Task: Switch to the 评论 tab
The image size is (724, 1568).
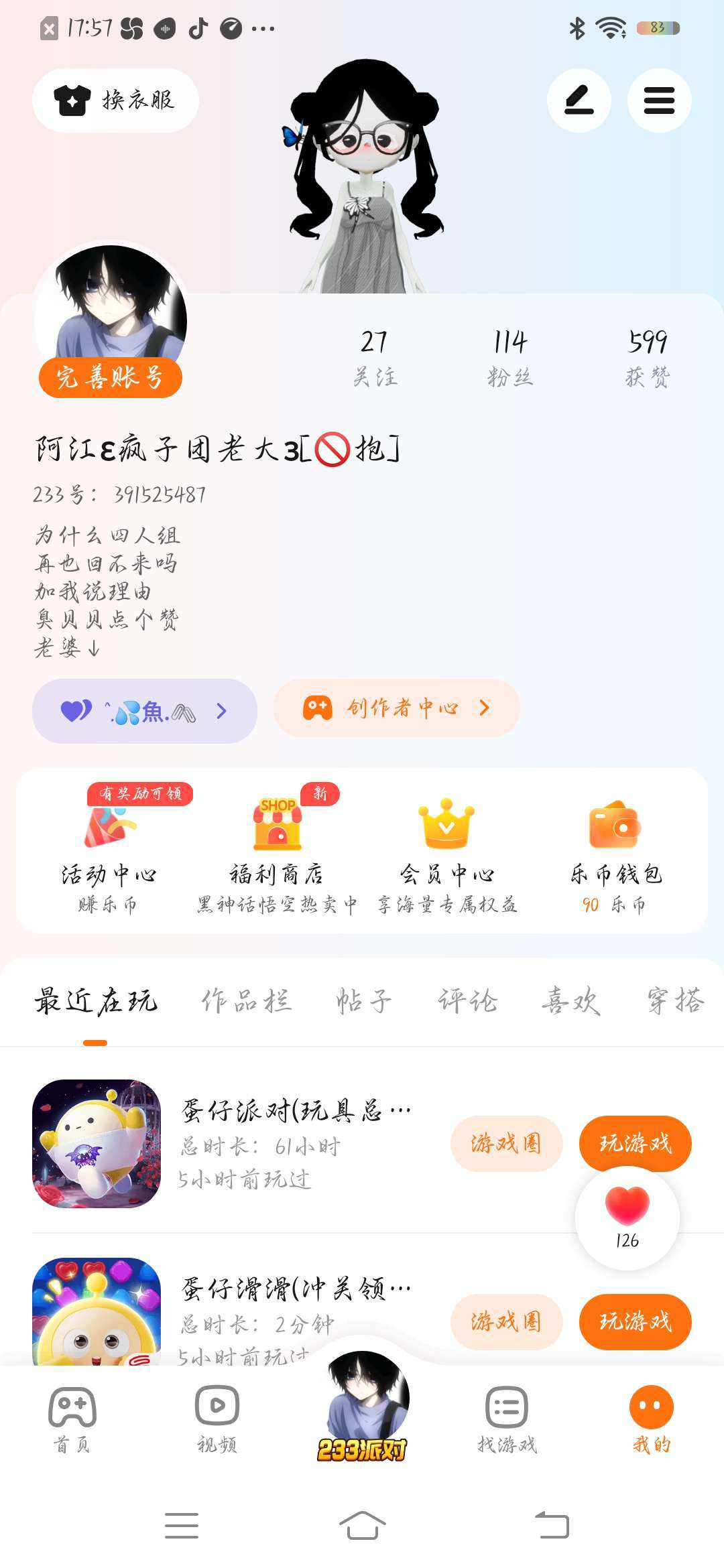Action: pos(467,1001)
